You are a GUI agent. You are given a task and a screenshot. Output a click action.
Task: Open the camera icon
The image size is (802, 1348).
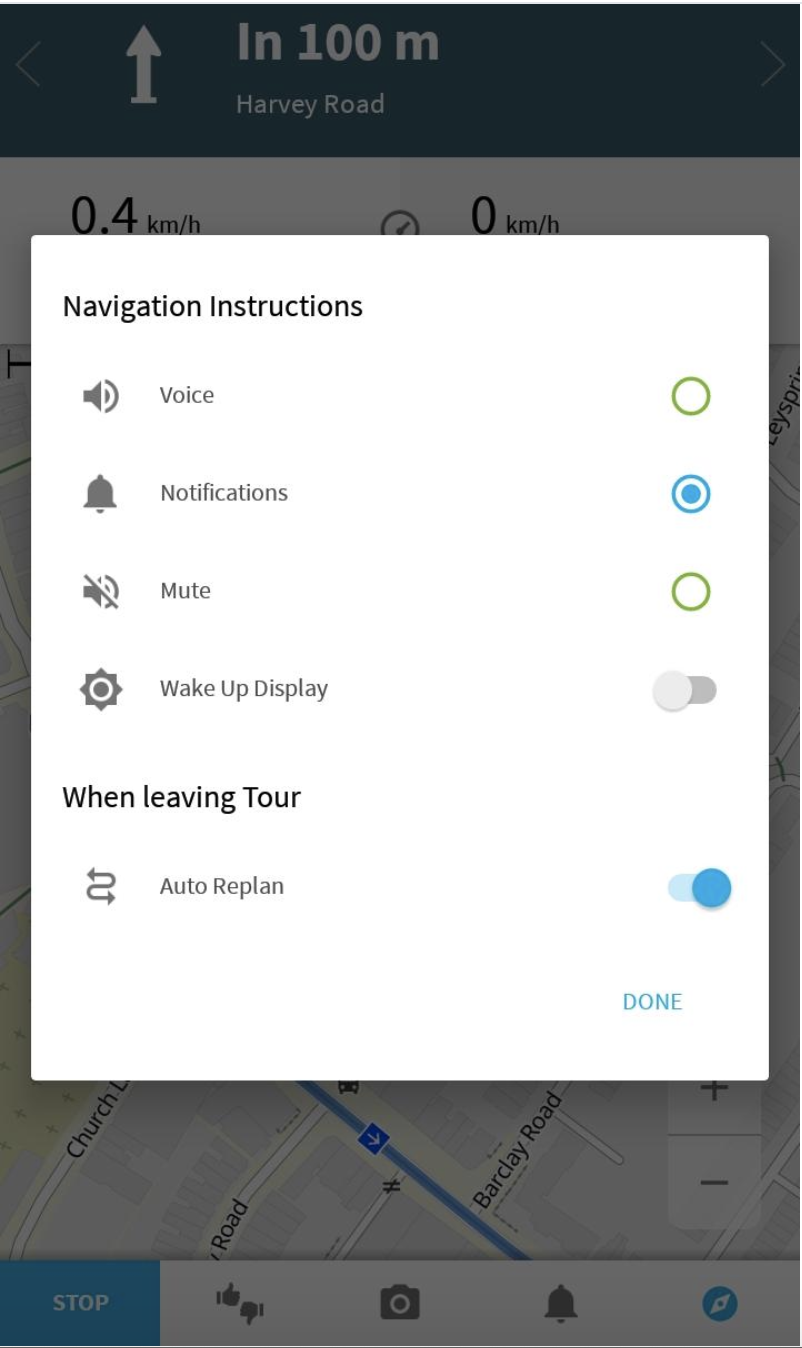click(x=400, y=1303)
